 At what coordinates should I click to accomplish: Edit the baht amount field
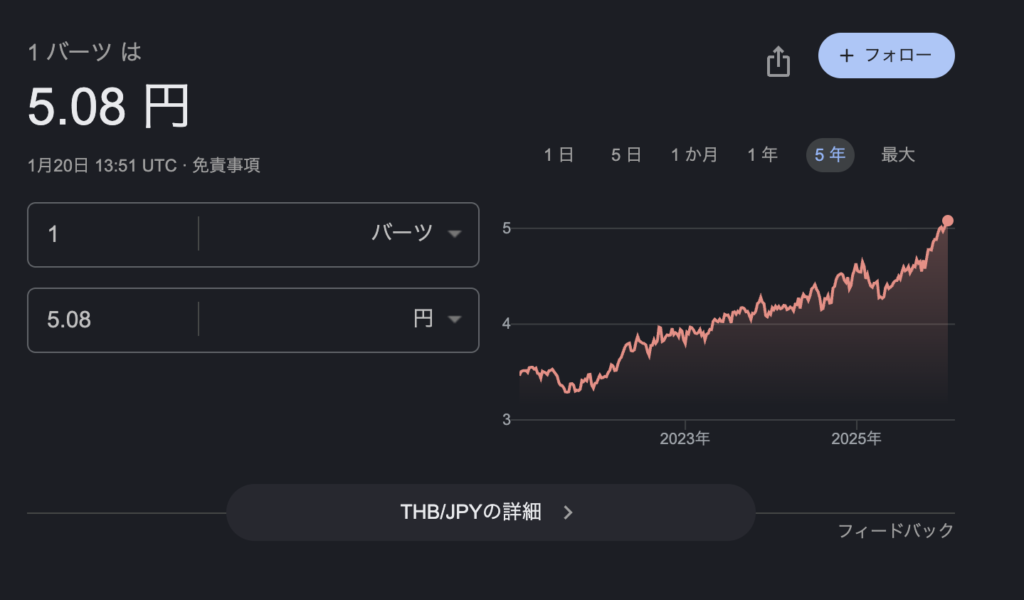click(x=112, y=234)
